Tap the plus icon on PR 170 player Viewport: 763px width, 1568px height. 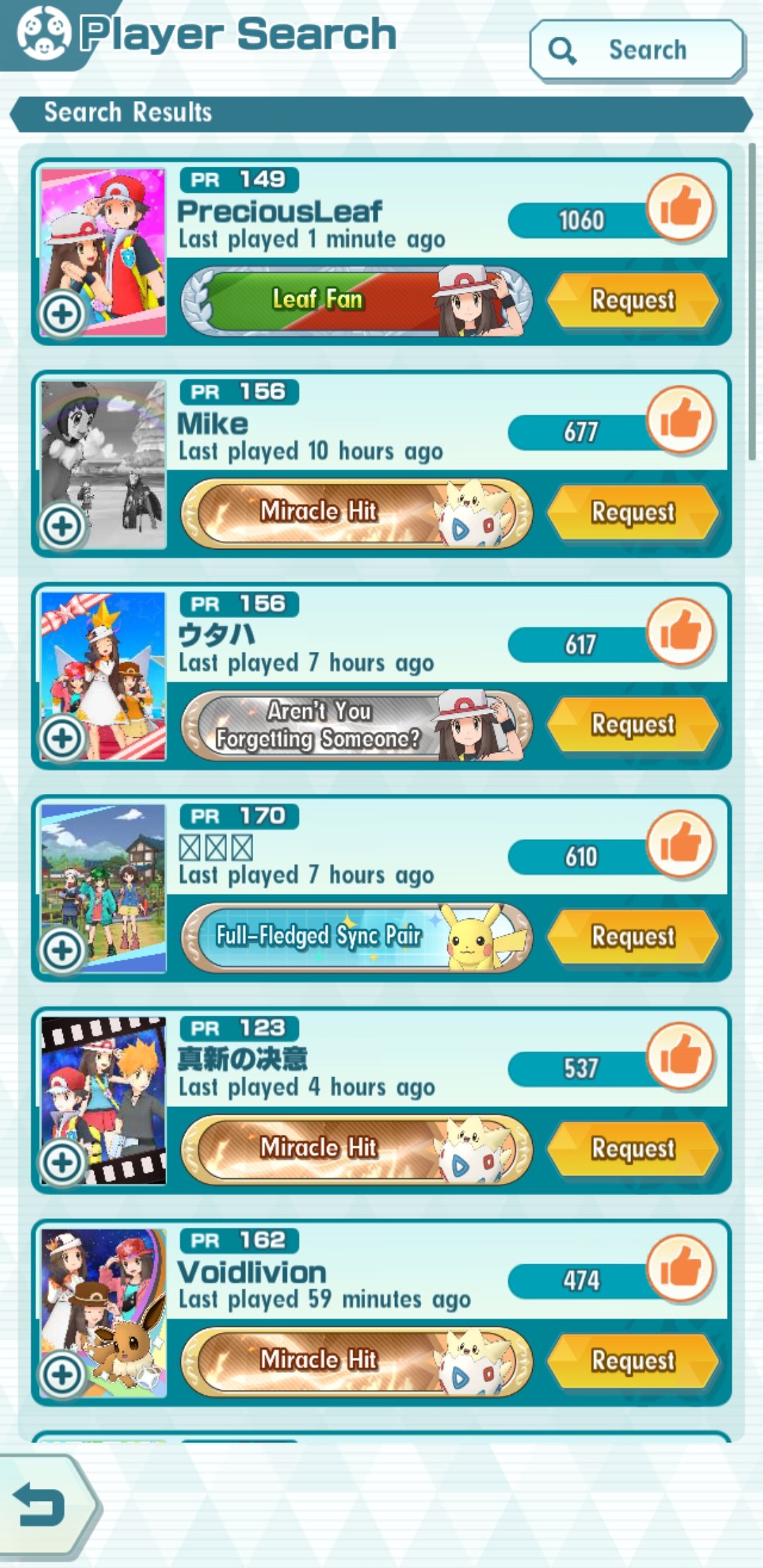(62, 950)
